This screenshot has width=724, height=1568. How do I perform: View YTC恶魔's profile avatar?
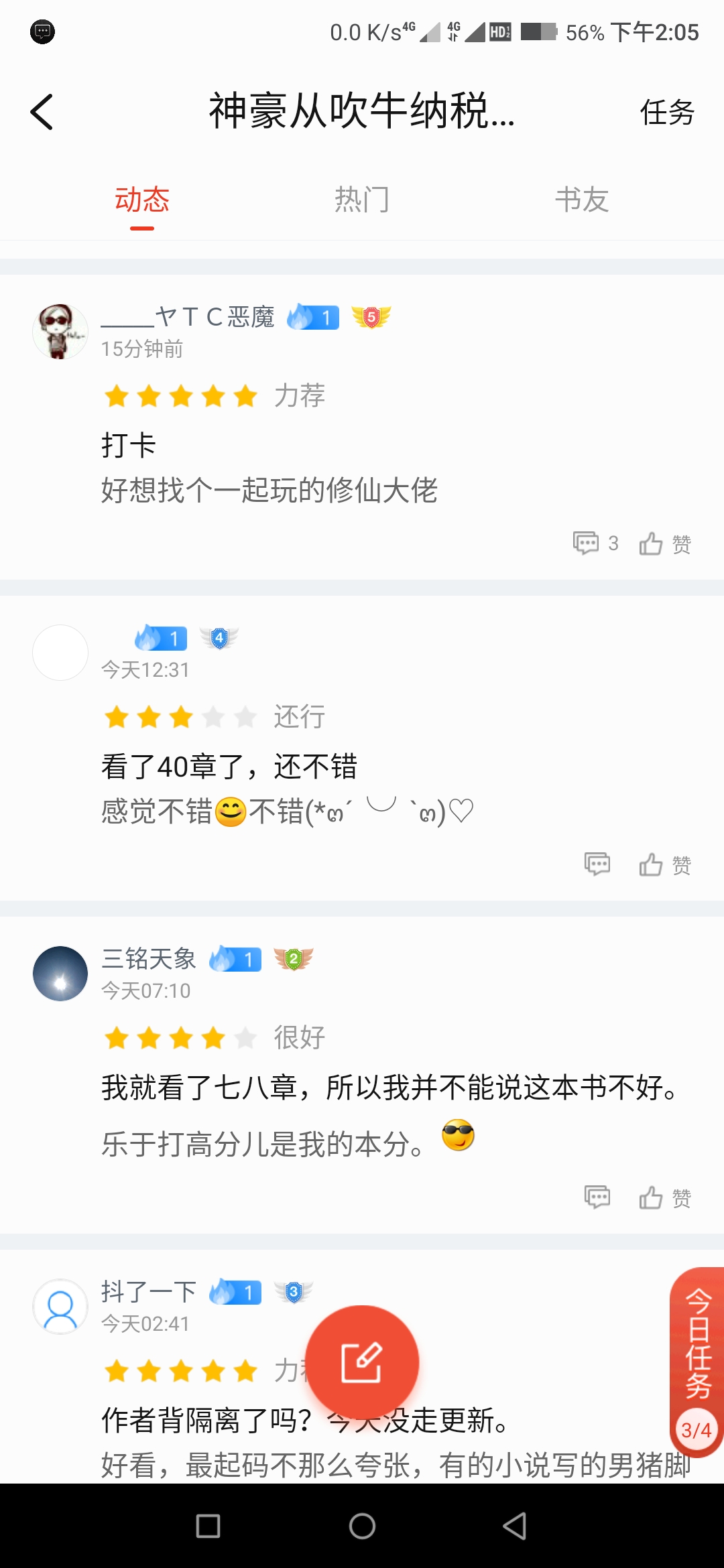[x=60, y=332]
